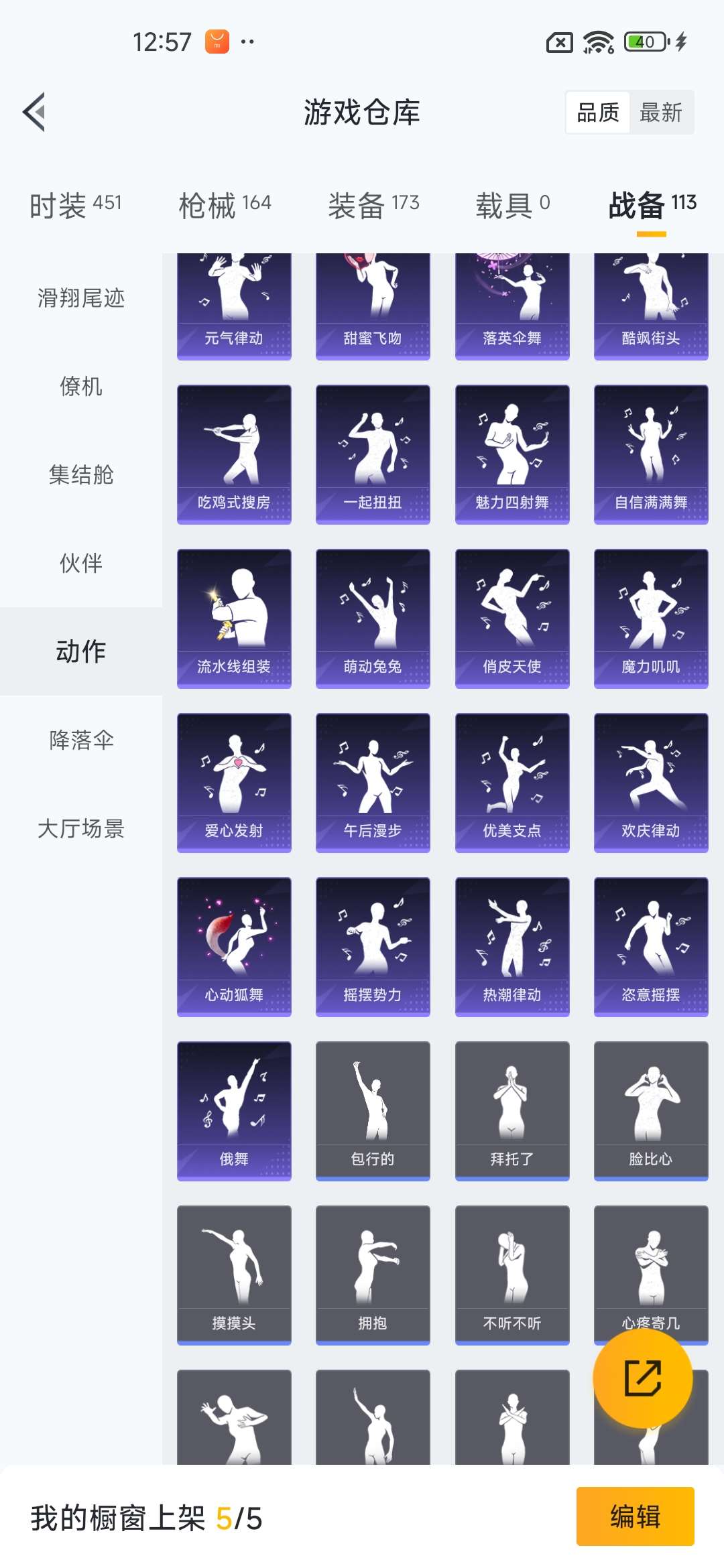Tap the orange share floating icon

[x=642, y=1384]
